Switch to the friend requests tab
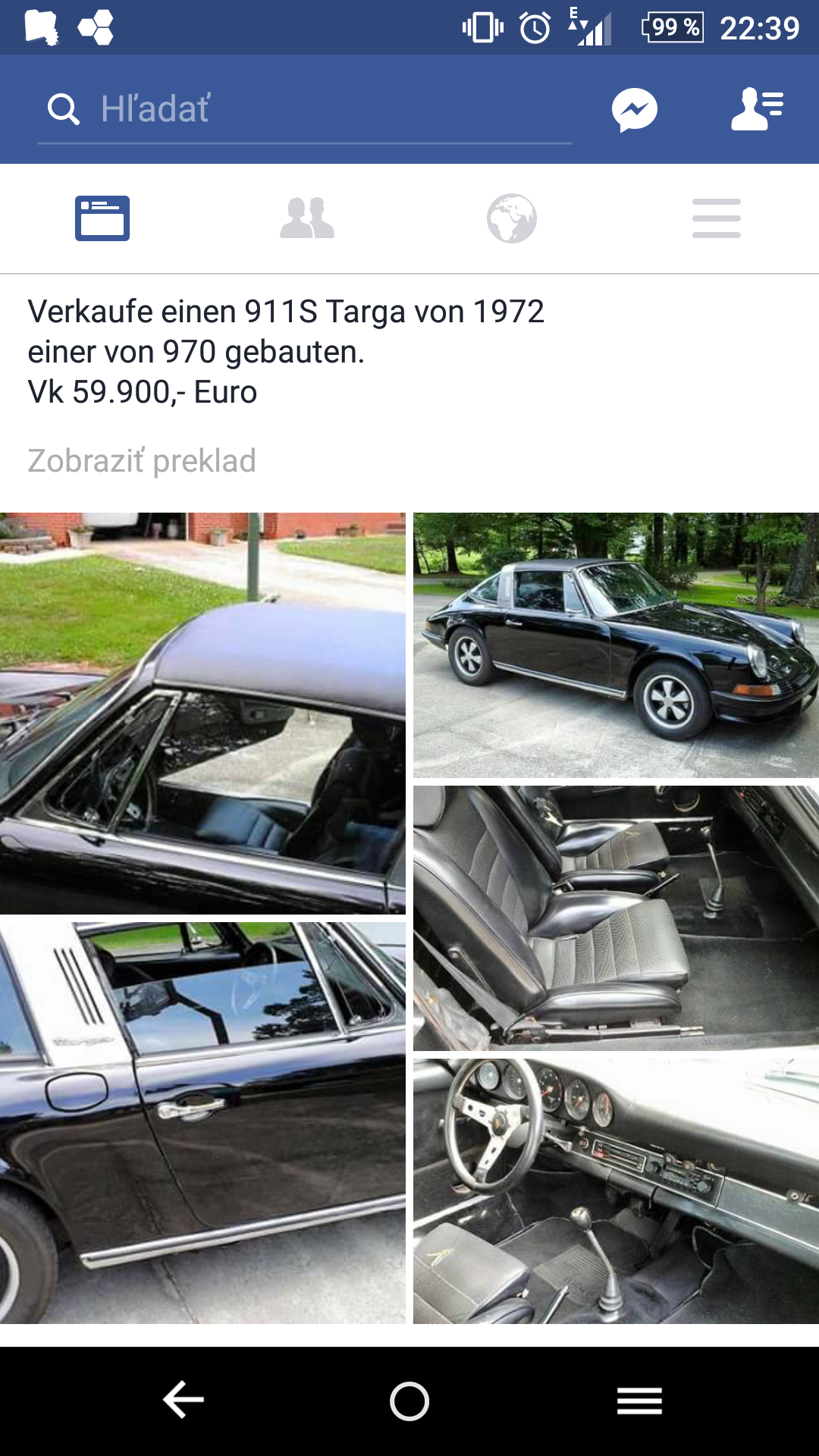 [x=307, y=218]
